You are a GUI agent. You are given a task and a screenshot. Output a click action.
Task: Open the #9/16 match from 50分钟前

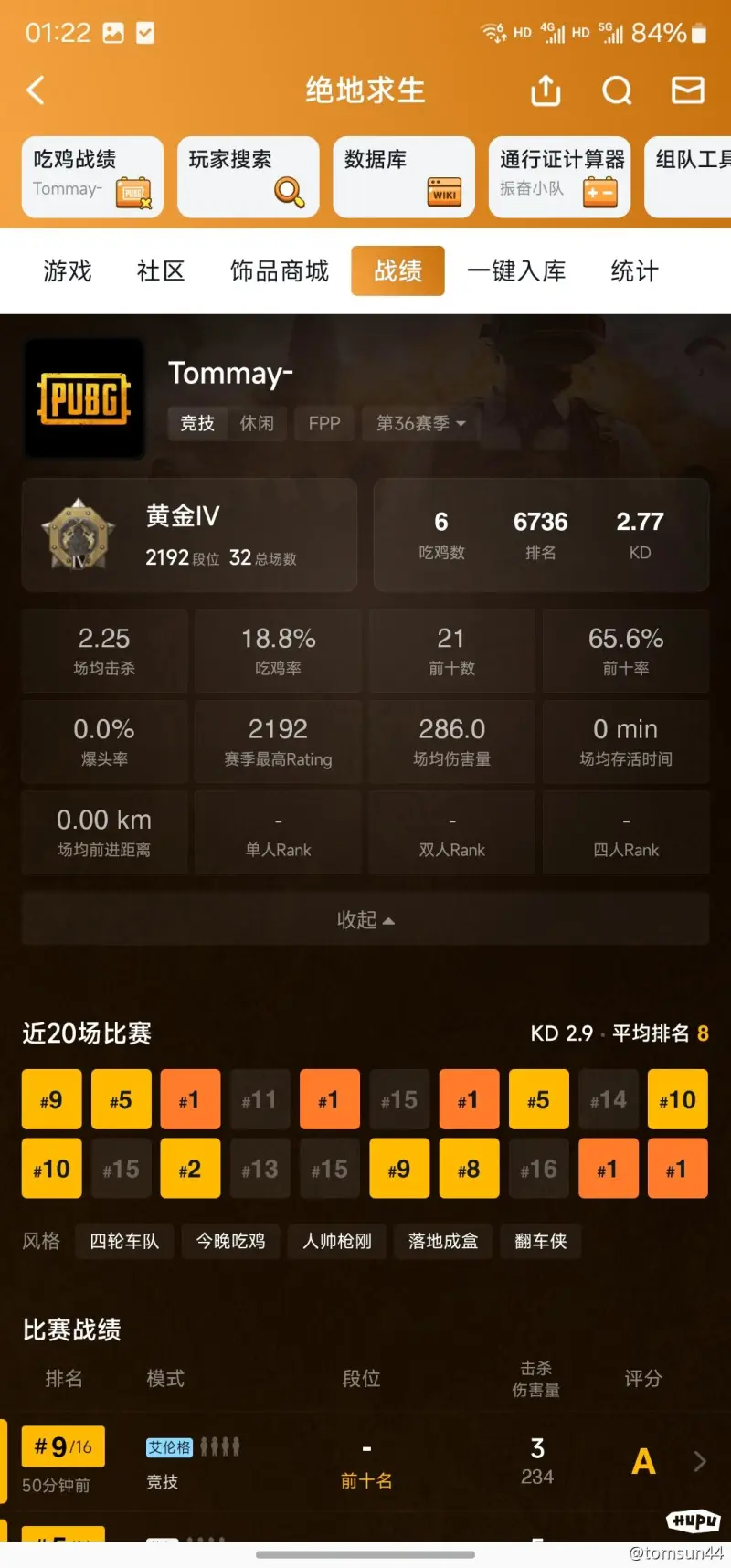pos(365,1462)
